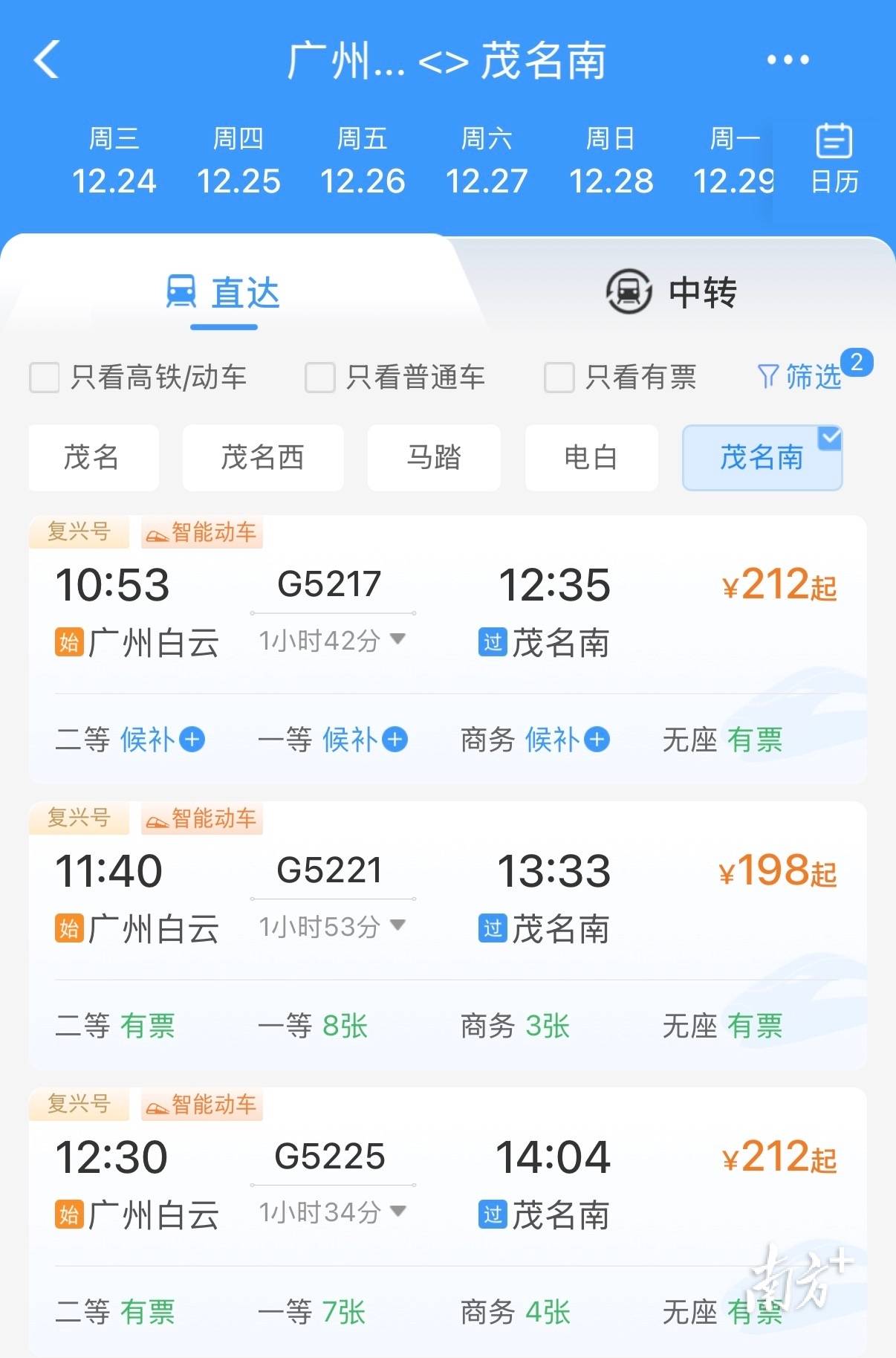The image size is (896, 1358).
Task: Select date 周日 12.28
Action: 611,161
